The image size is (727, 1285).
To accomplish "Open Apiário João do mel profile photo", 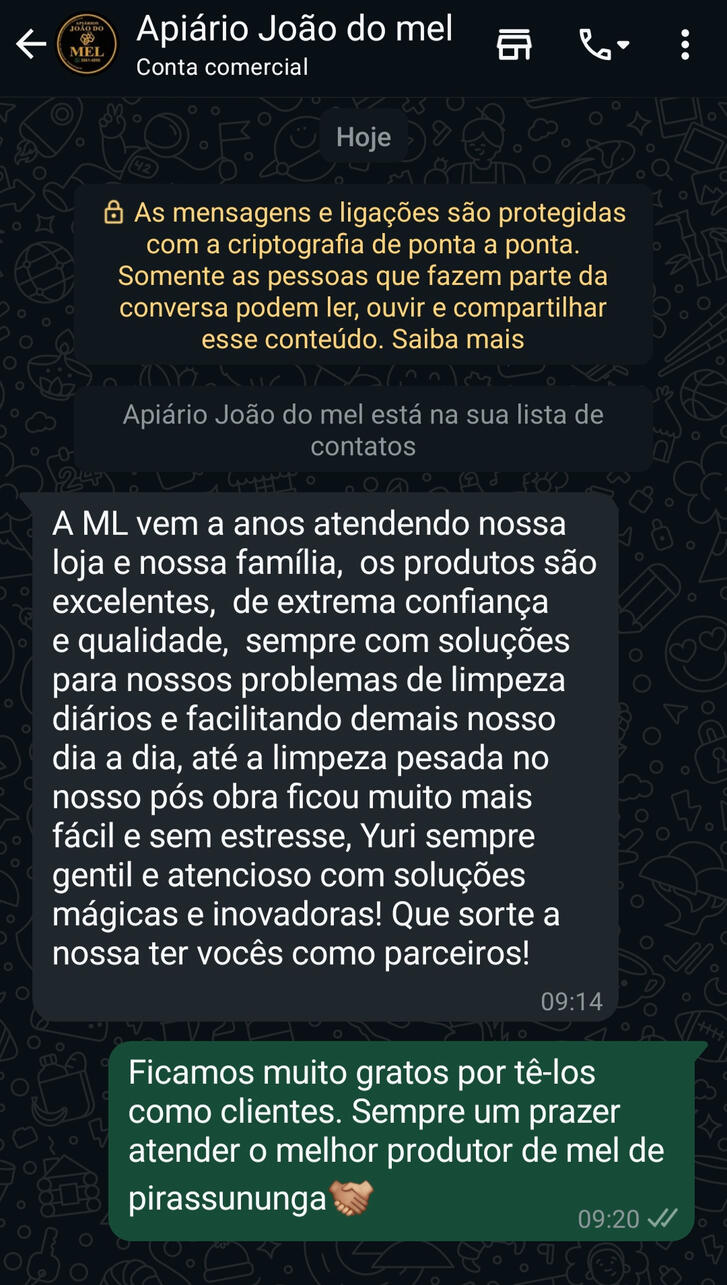I will click(87, 44).
